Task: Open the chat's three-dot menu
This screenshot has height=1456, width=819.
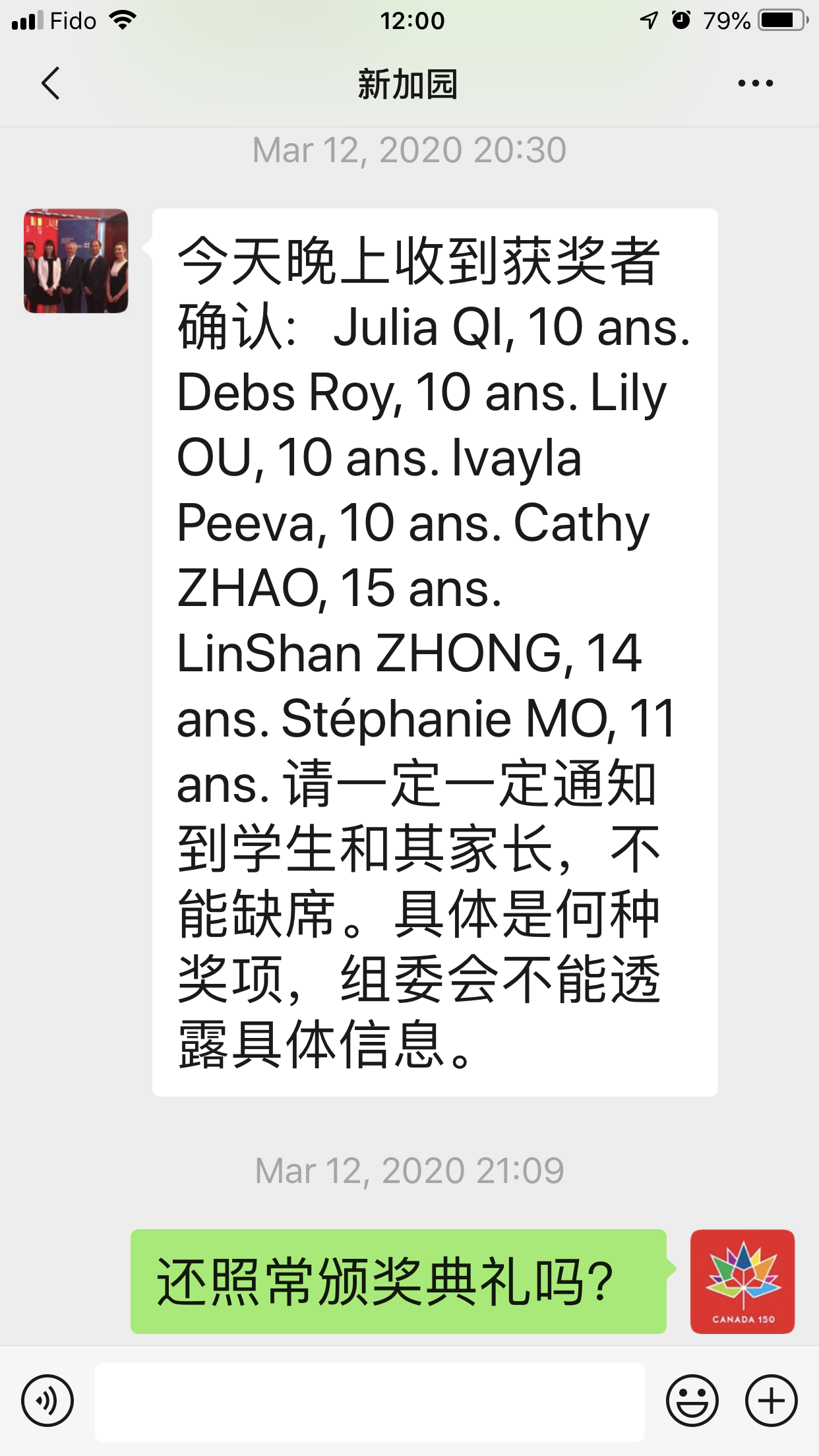Action: pyautogui.click(x=756, y=84)
